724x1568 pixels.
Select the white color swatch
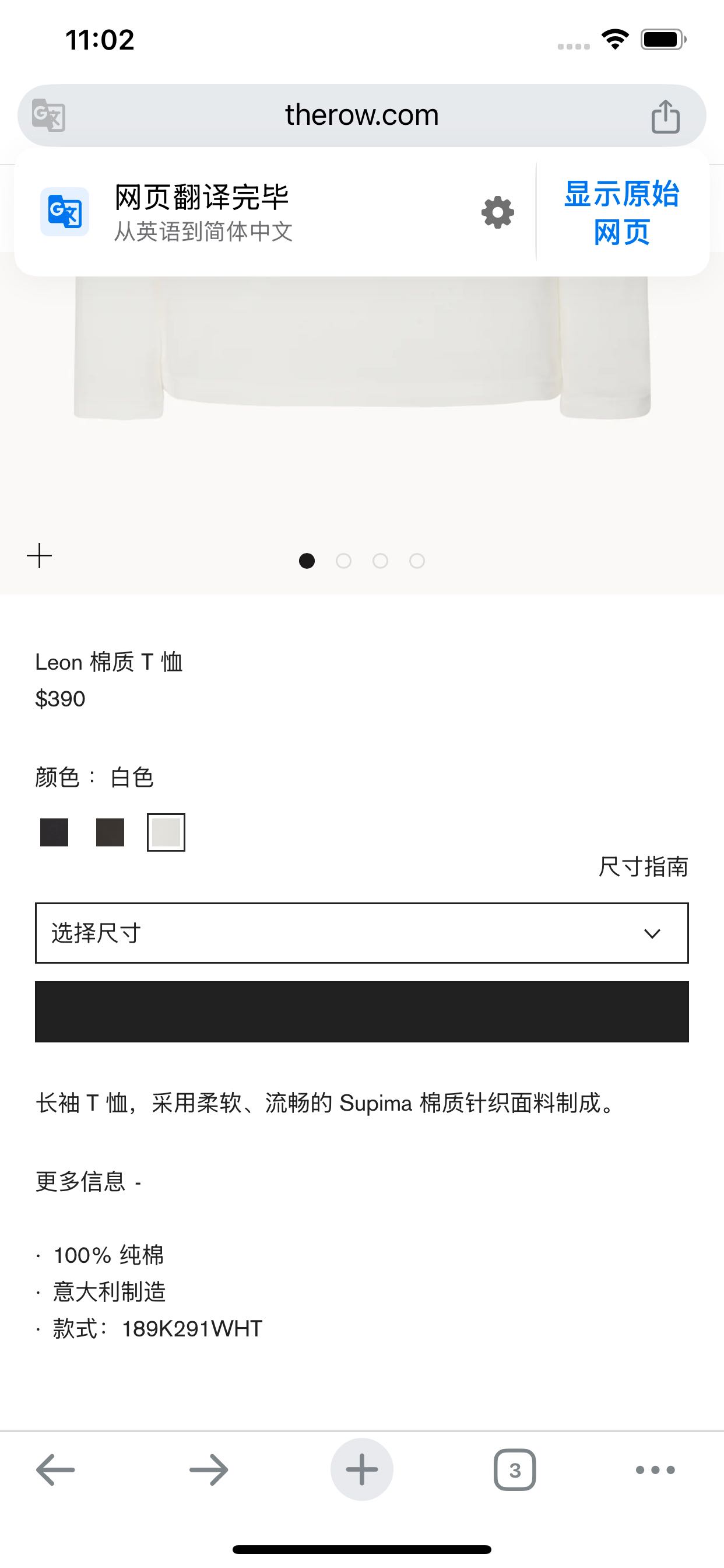coord(166,832)
